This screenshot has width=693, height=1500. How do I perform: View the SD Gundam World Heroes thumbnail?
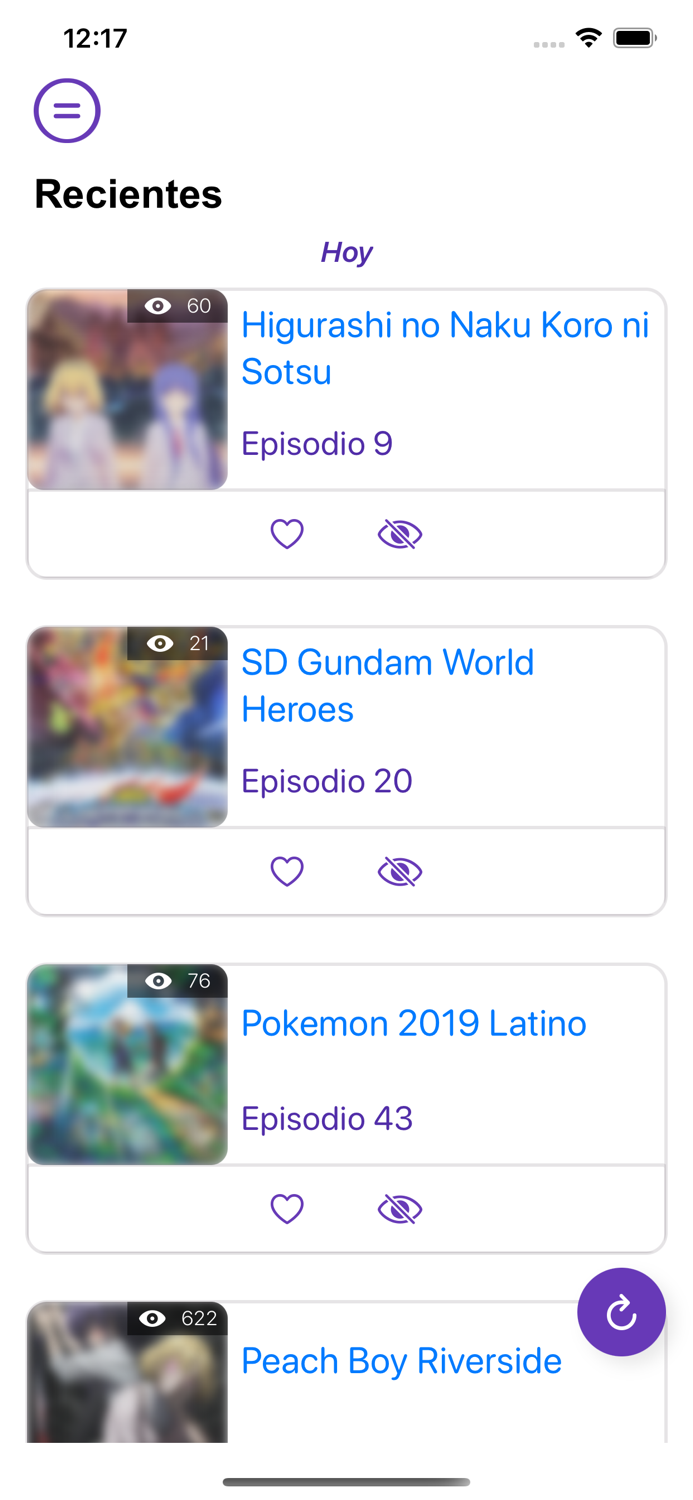(x=127, y=727)
